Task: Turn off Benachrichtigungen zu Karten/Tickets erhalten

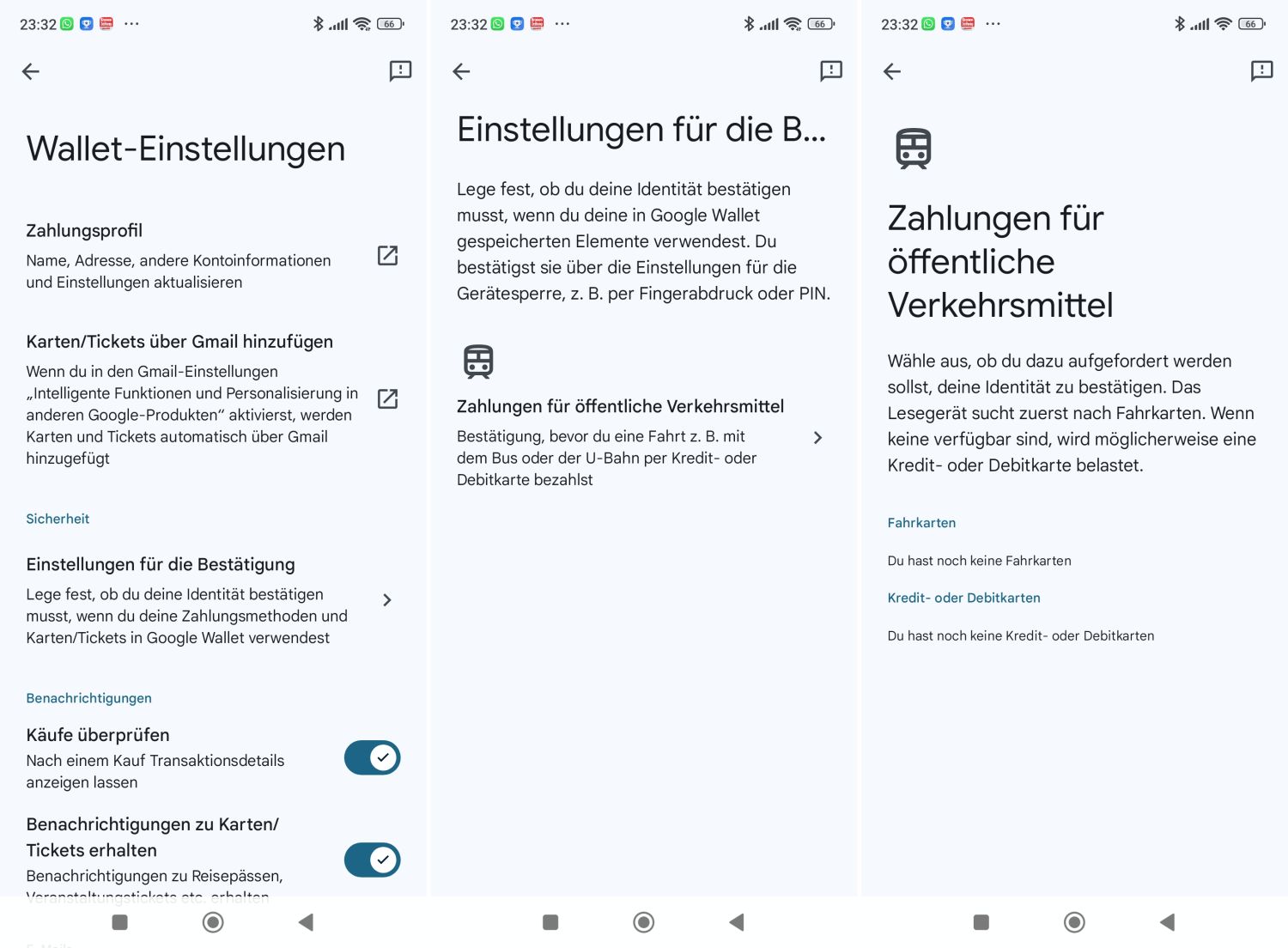Action: point(372,860)
